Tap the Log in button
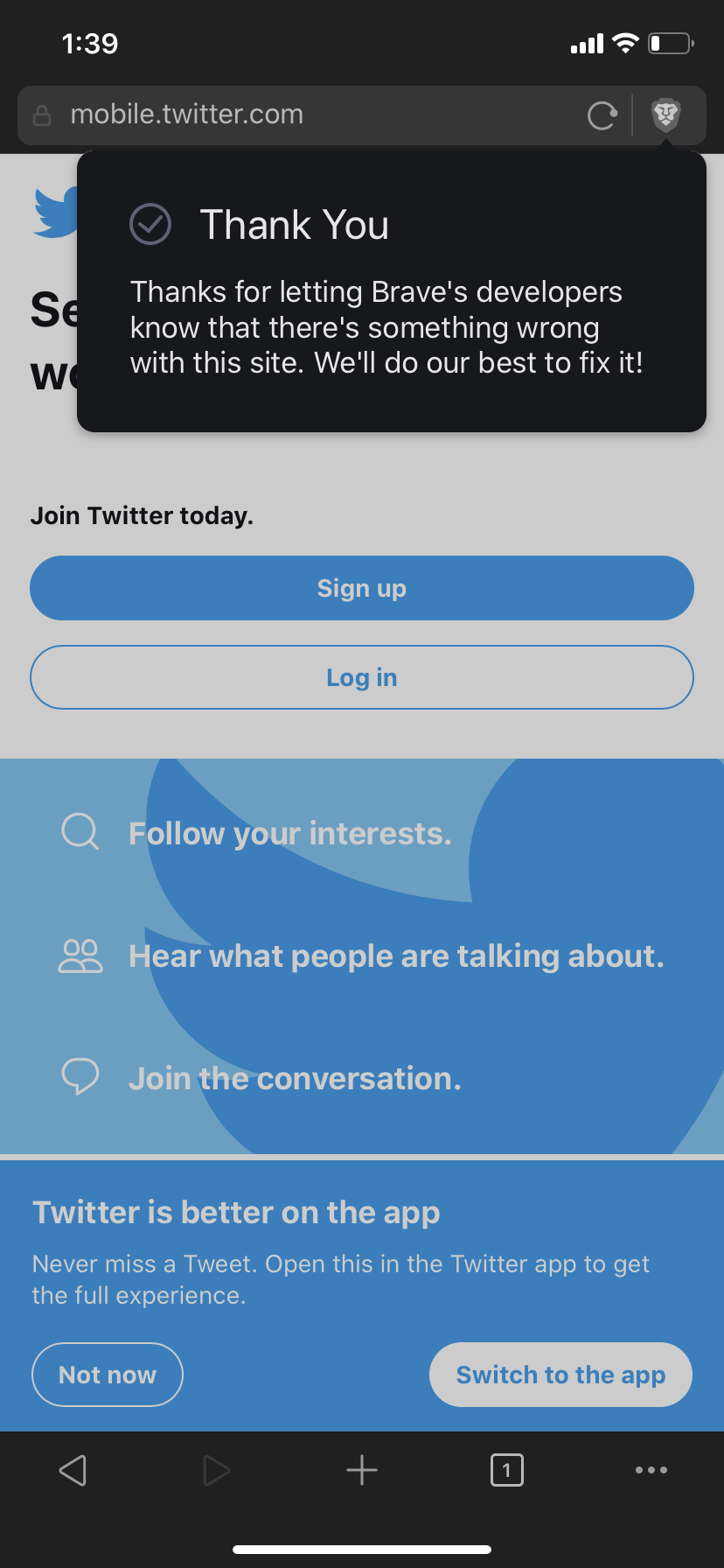724x1568 pixels. point(362,677)
